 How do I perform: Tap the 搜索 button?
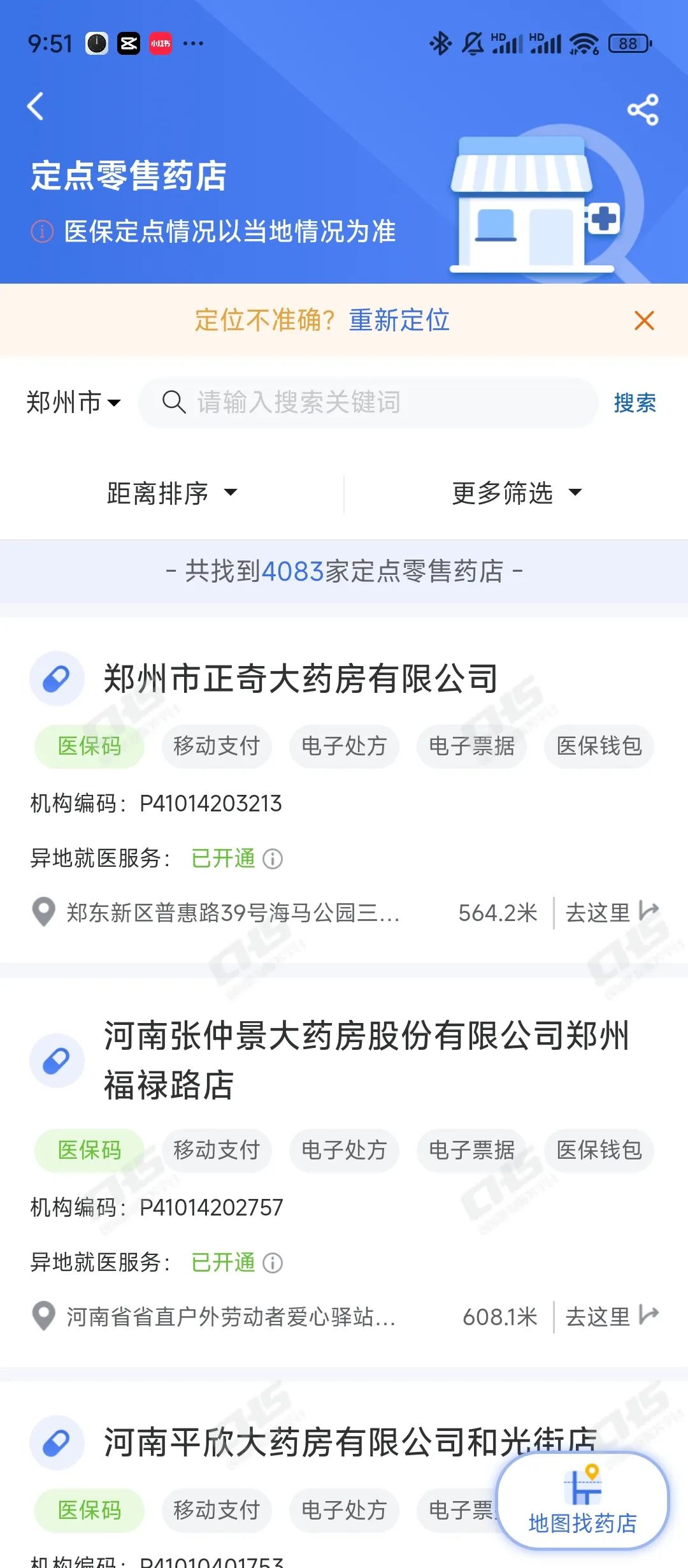coord(635,403)
